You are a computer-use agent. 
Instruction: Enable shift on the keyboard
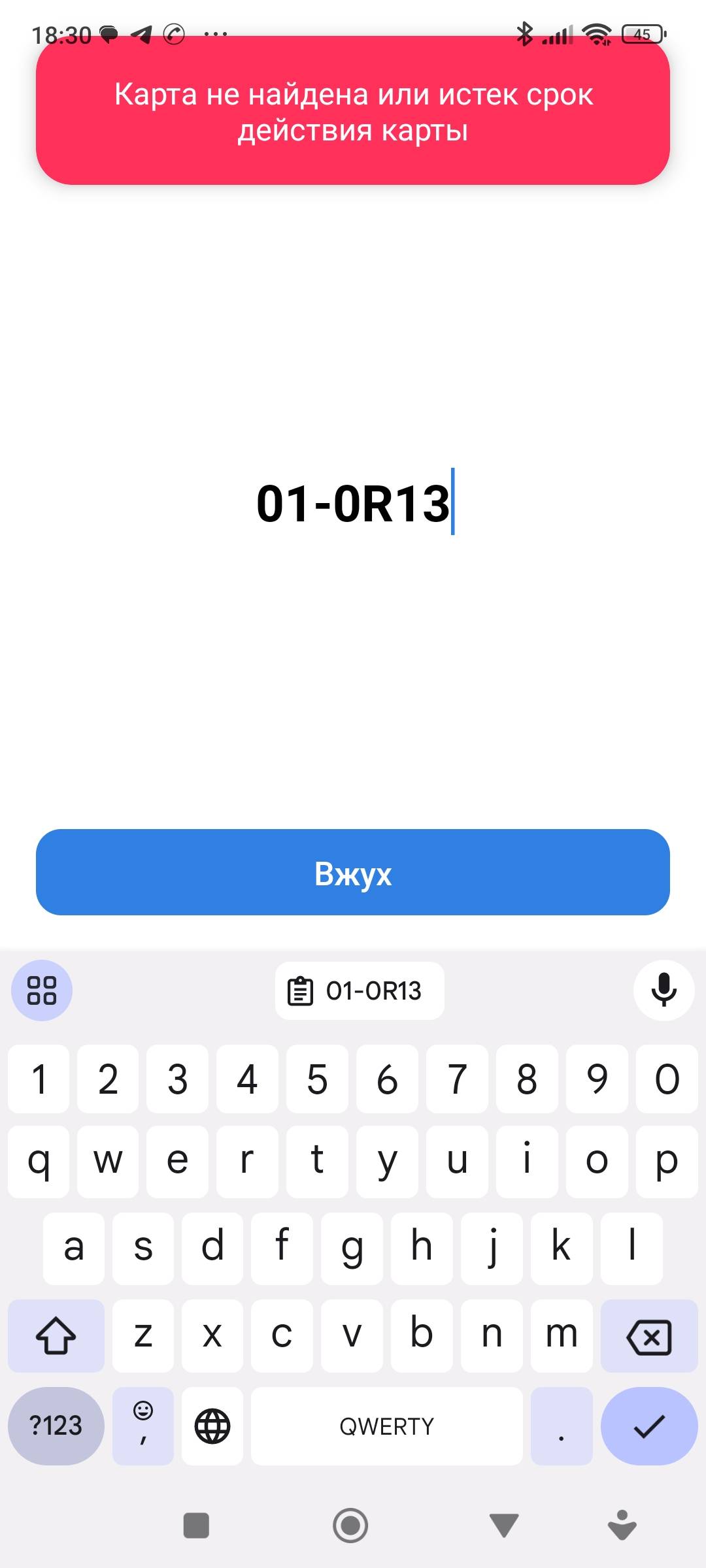(x=56, y=1337)
